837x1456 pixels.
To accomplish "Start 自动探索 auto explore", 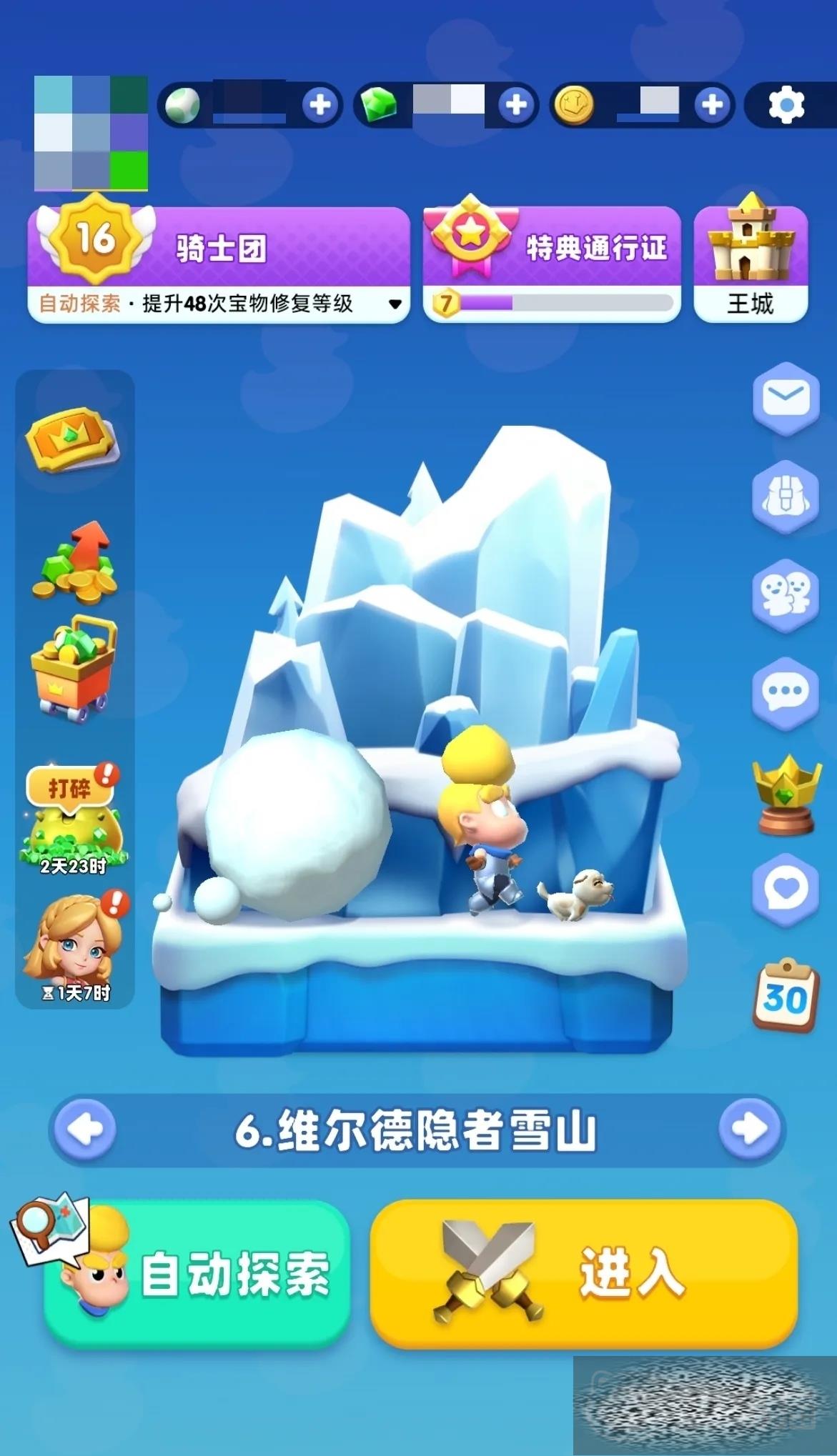I will [x=197, y=1275].
